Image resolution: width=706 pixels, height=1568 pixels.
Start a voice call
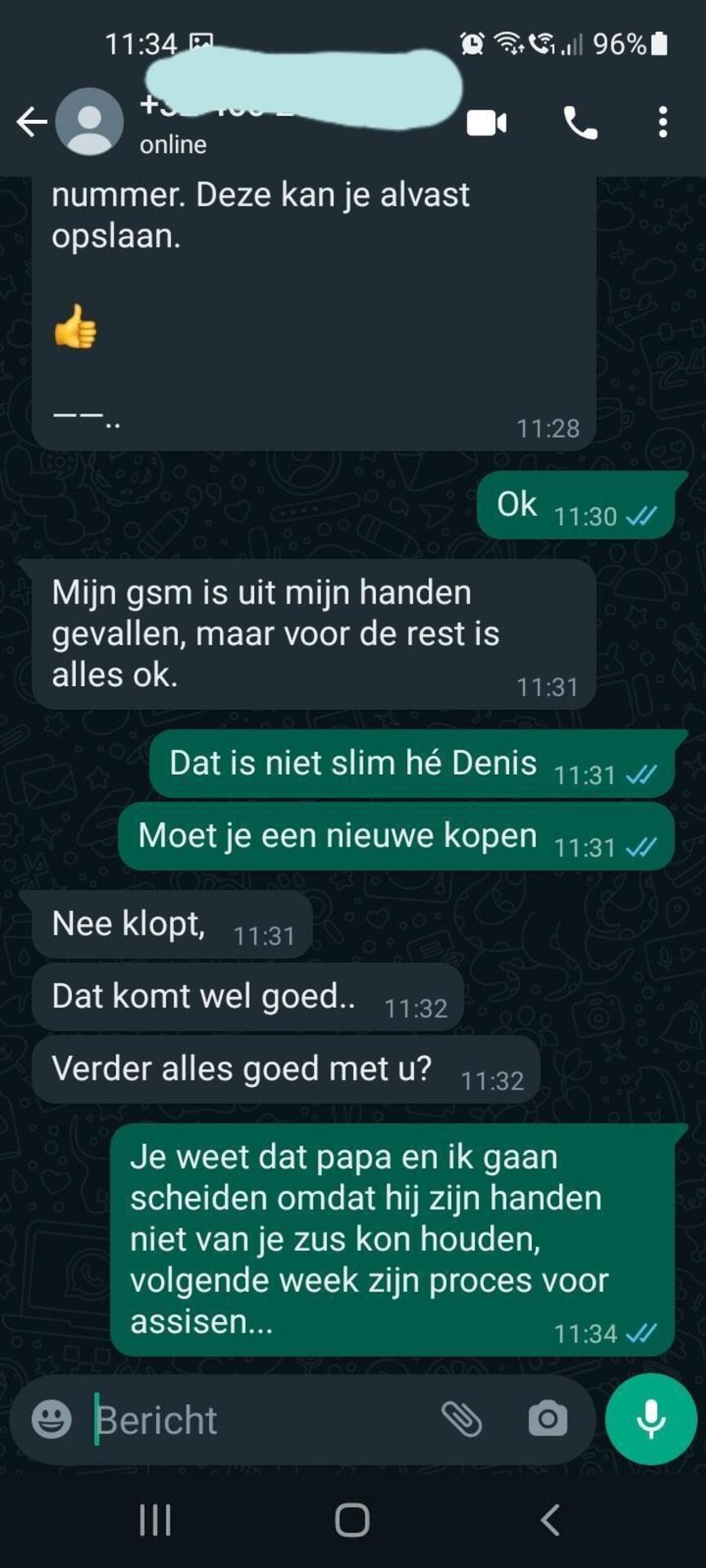pos(580,123)
